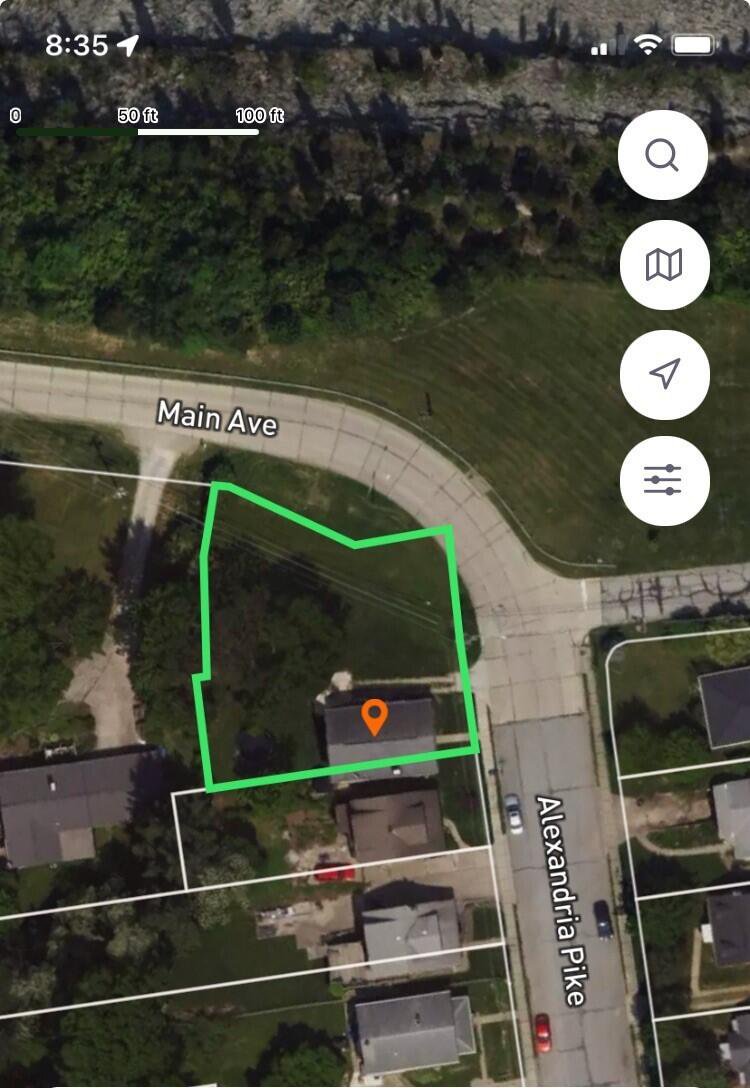Expand the filter settings panel
This screenshot has height=1088, width=750.
pyautogui.click(x=663, y=480)
